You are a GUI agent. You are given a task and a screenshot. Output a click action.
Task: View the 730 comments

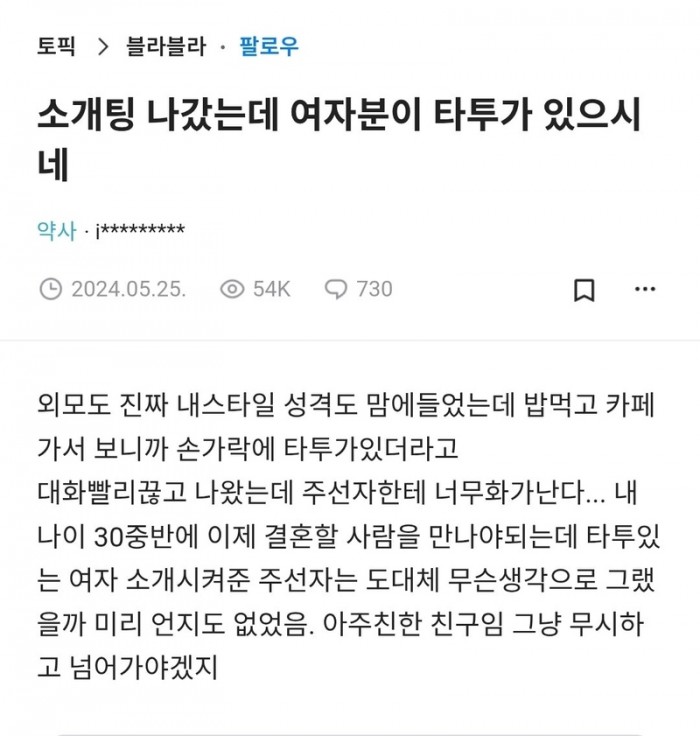(359, 289)
